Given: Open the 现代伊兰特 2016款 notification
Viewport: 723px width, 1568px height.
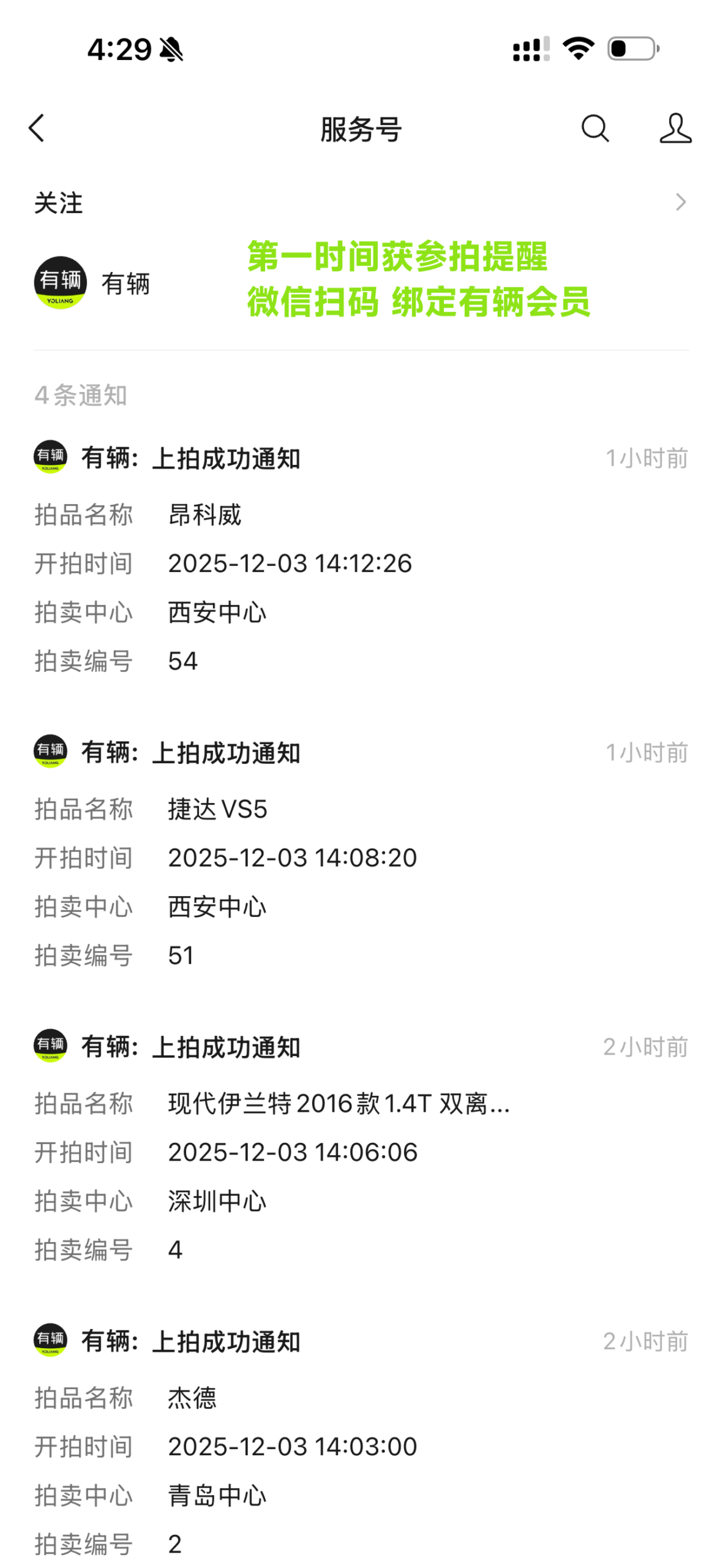Looking at the screenshot, I should [x=361, y=1145].
